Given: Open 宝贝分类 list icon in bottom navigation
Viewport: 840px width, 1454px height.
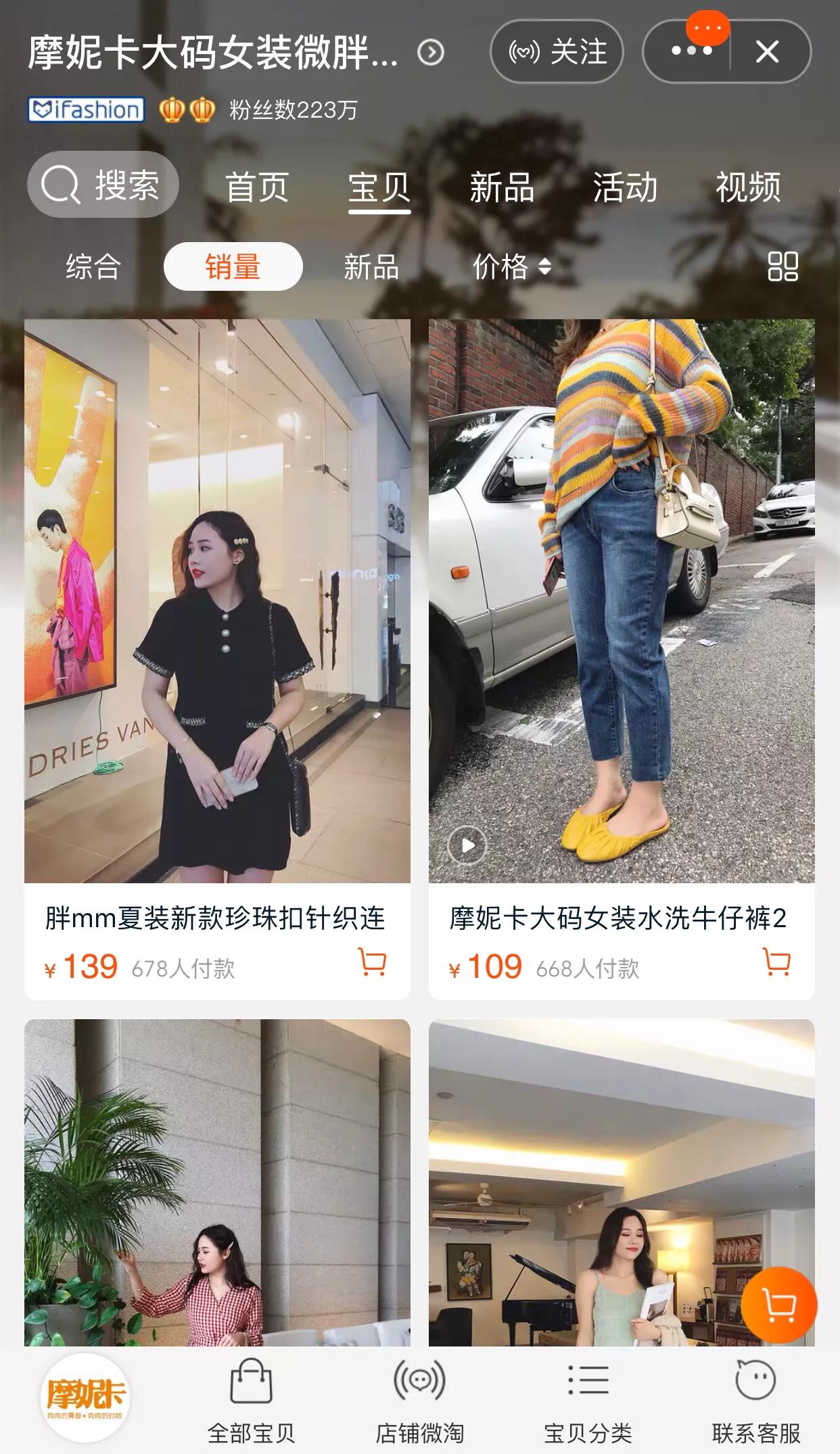Looking at the screenshot, I should coord(588,1380).
